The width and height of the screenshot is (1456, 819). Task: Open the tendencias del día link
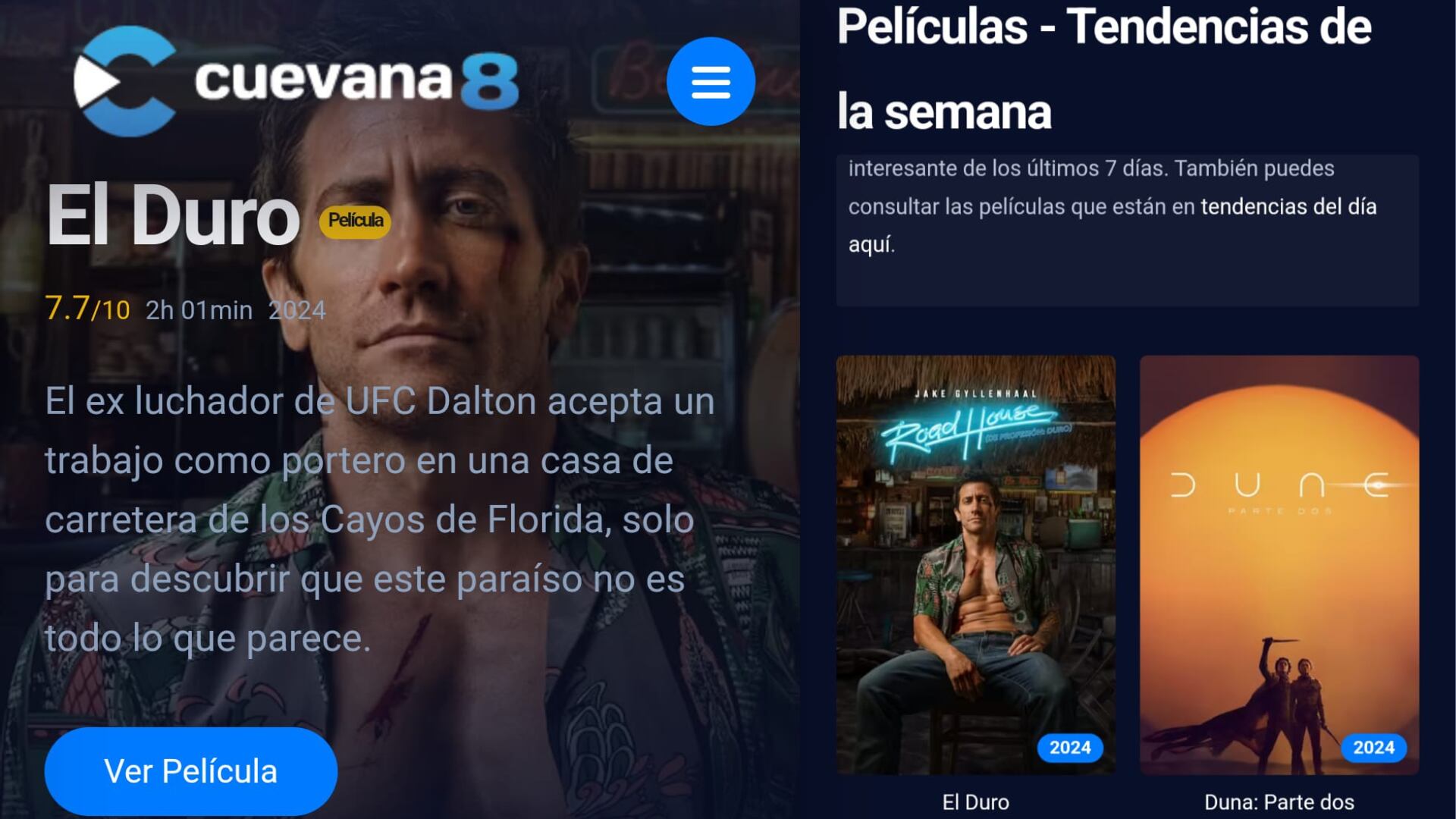pos(1288,206)
